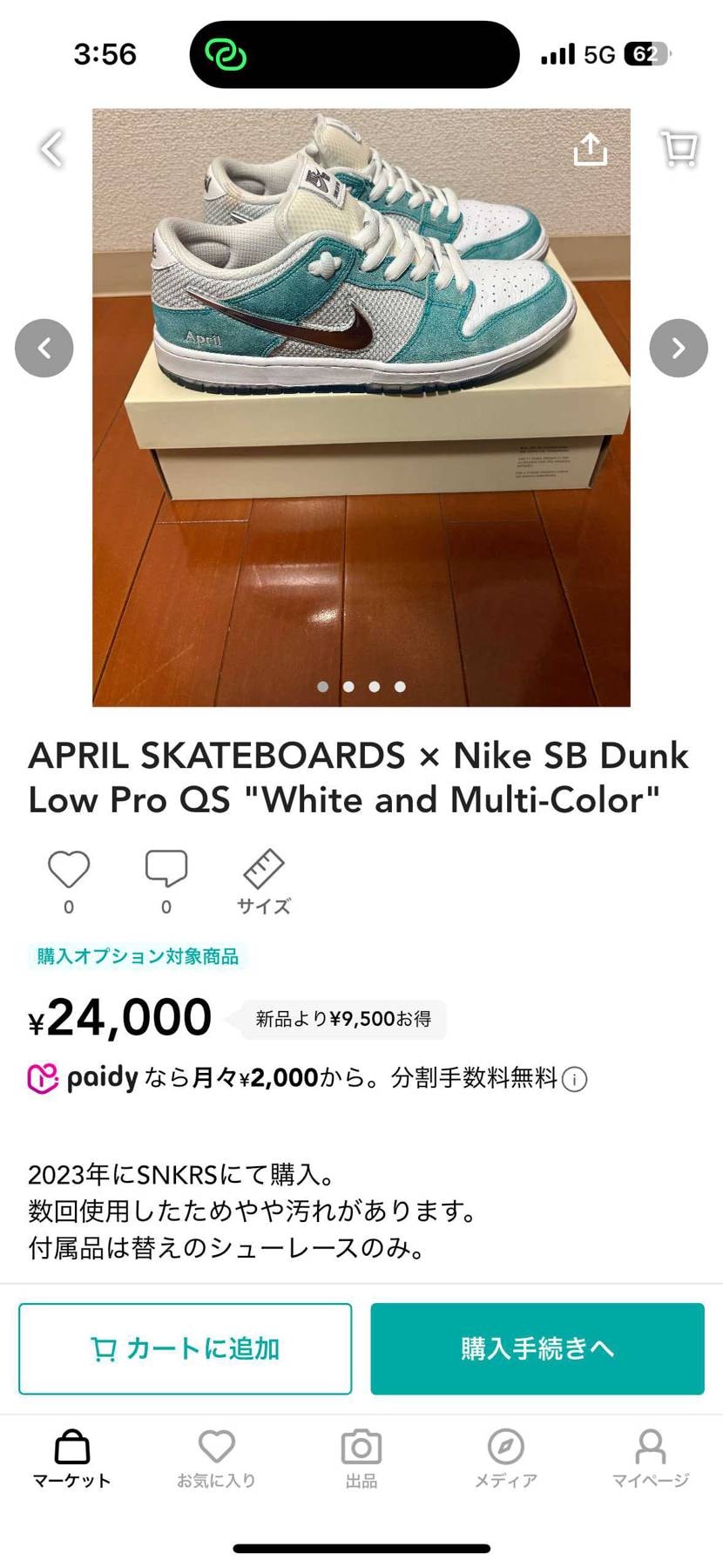Tap the back arrow to leave the listing
The width and height of the screenshot is (723, 1568).
tap(51, 148)
